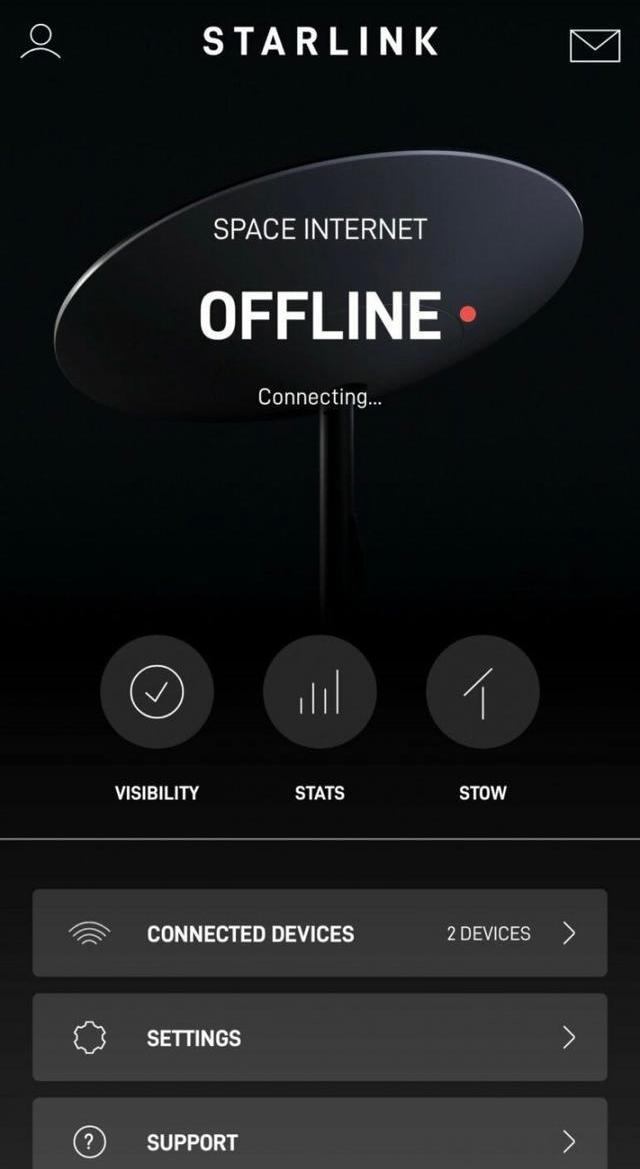Open the Support row
Screen dimensions: 640x1169
(x=319, y=1140)
